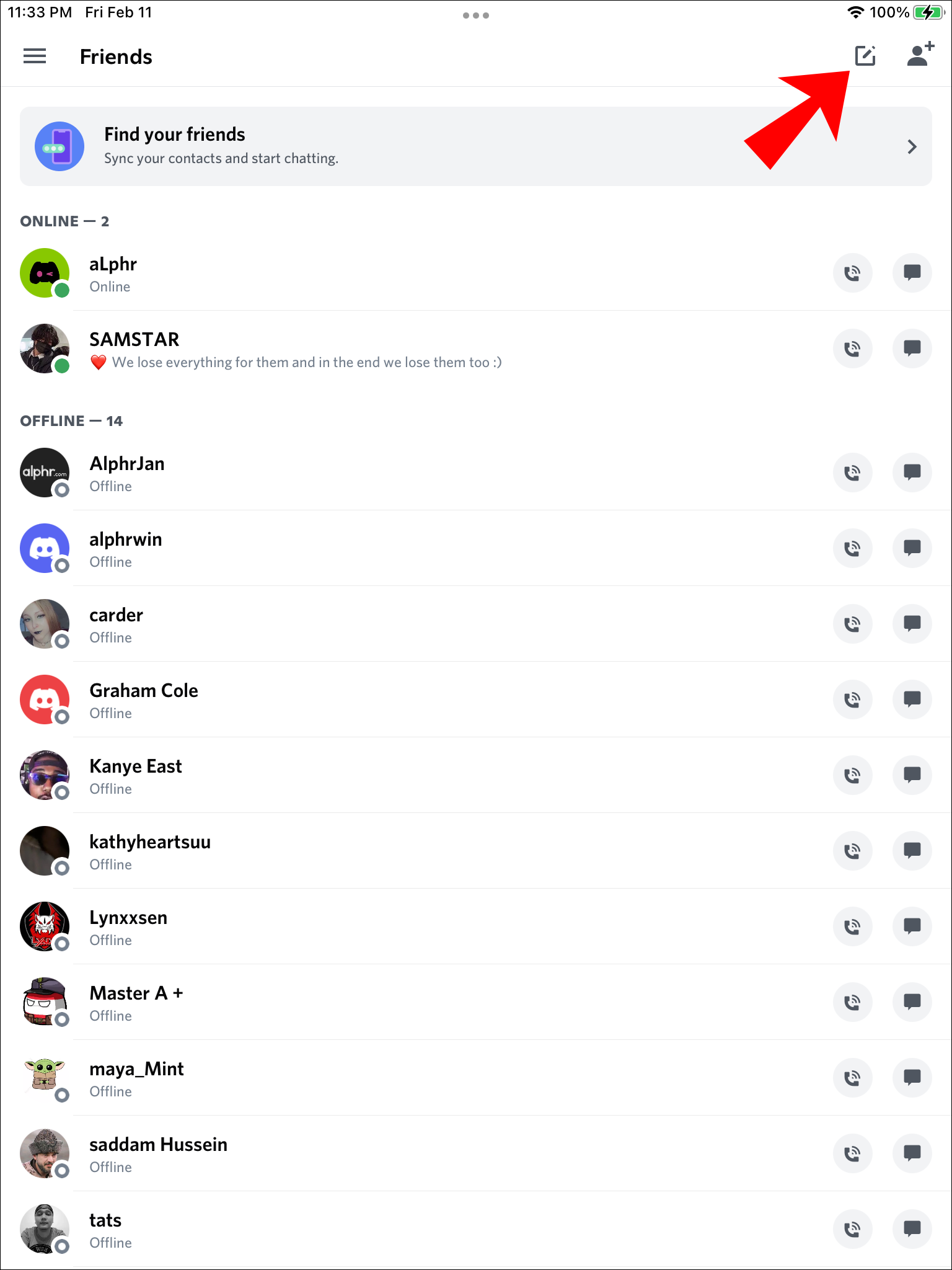Image resolution: width=952 pixels, height=1270 pixels.
Task: Message maya_Mint
Action: (912, 1078)
